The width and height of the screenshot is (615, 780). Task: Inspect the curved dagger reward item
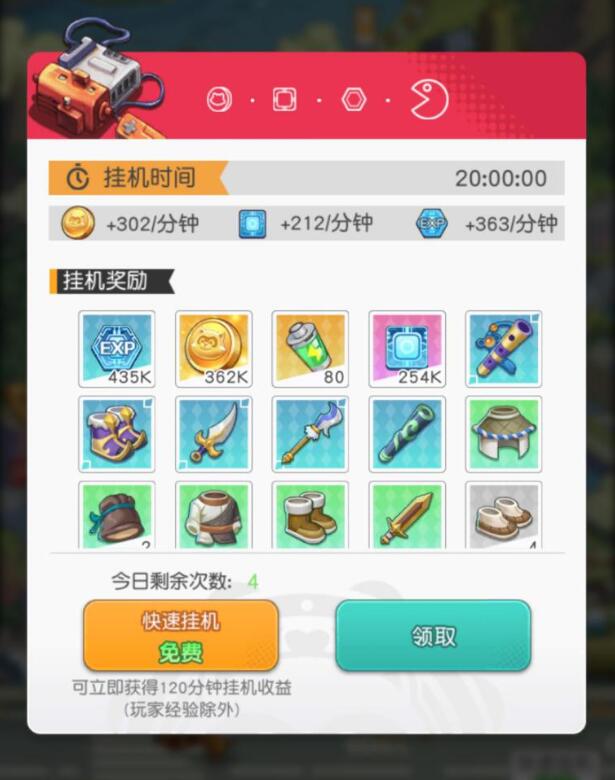click(x=213, y=434)
